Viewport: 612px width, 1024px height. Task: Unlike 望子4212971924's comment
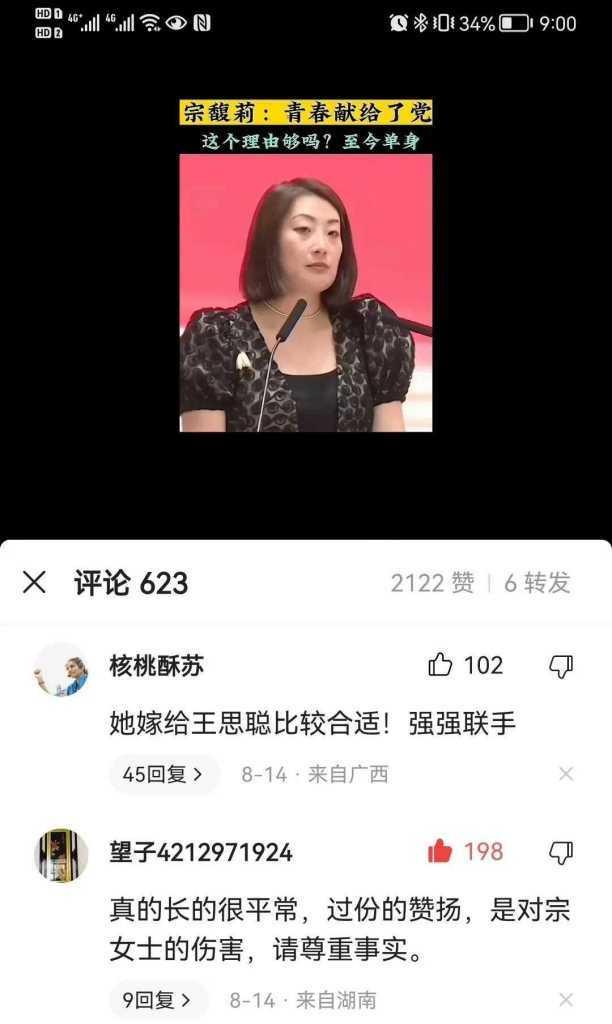(441, 852)
